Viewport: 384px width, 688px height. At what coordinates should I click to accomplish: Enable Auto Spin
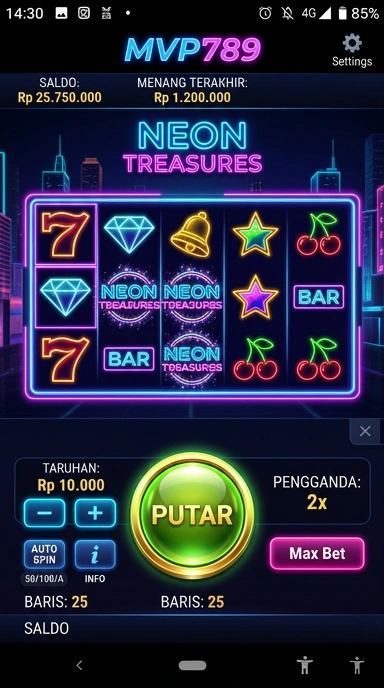click(x=44, y=555)
